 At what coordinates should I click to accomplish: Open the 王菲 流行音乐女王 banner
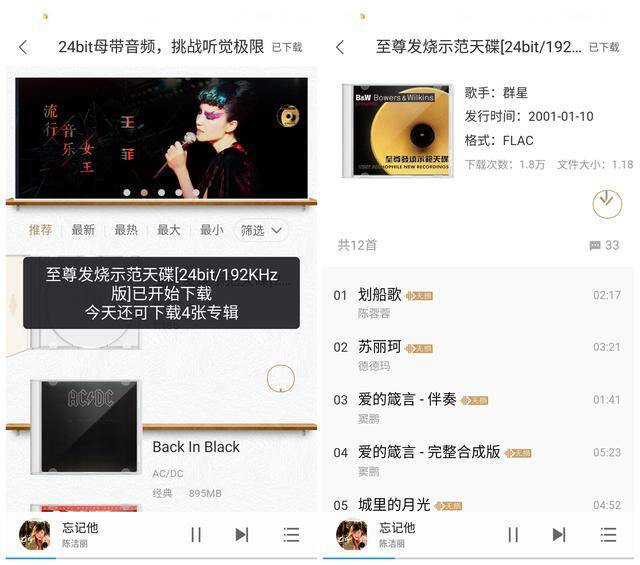click(x=161, y=137)
